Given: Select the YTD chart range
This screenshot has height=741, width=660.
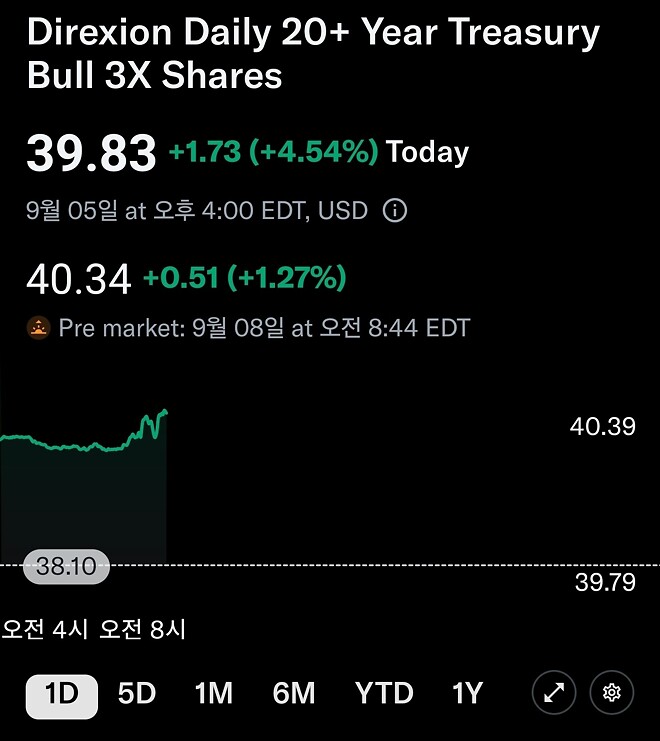Looking at the screenshot, I should coord(385,694).
